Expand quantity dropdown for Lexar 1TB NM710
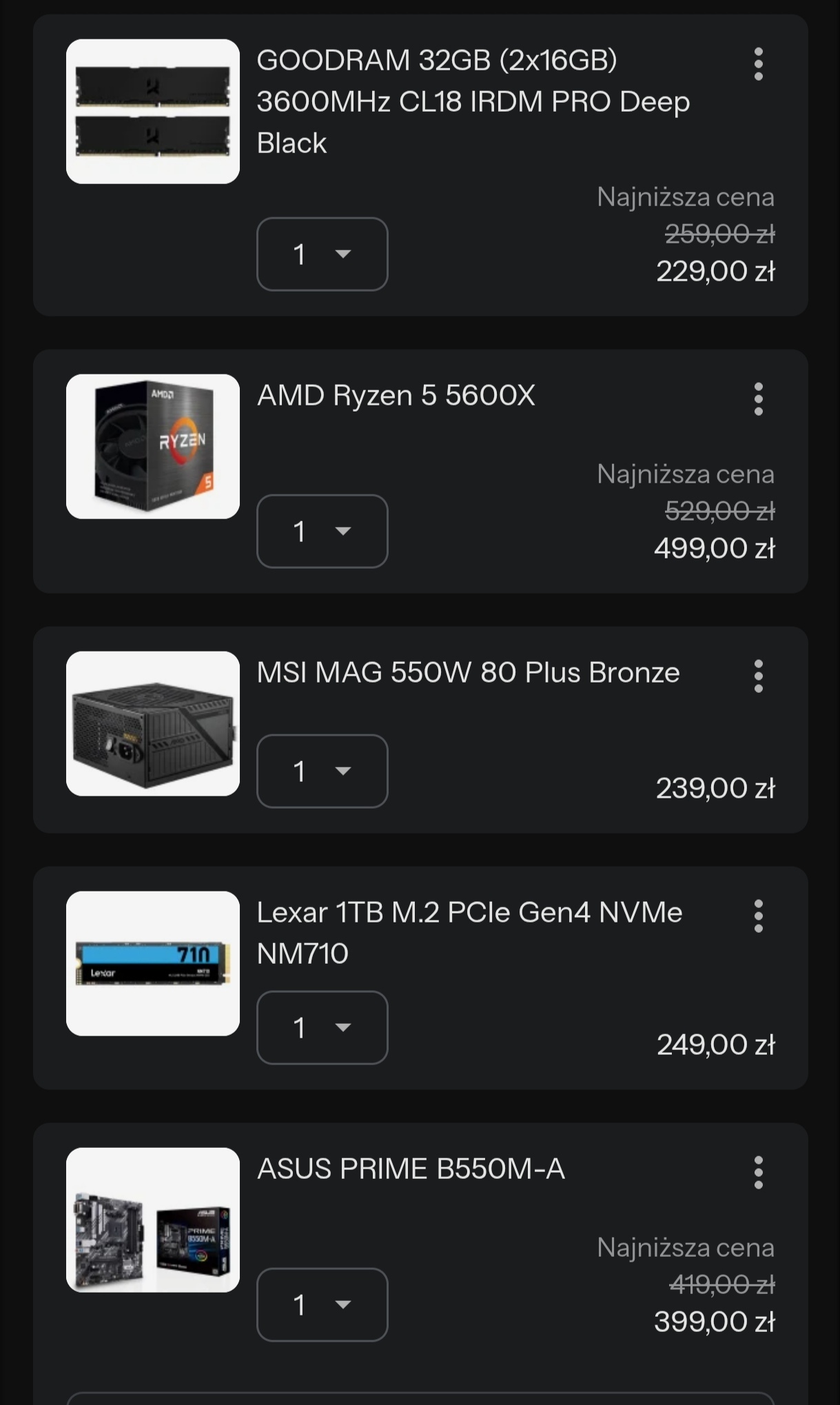840x1405 pixels. [322, 1028]
